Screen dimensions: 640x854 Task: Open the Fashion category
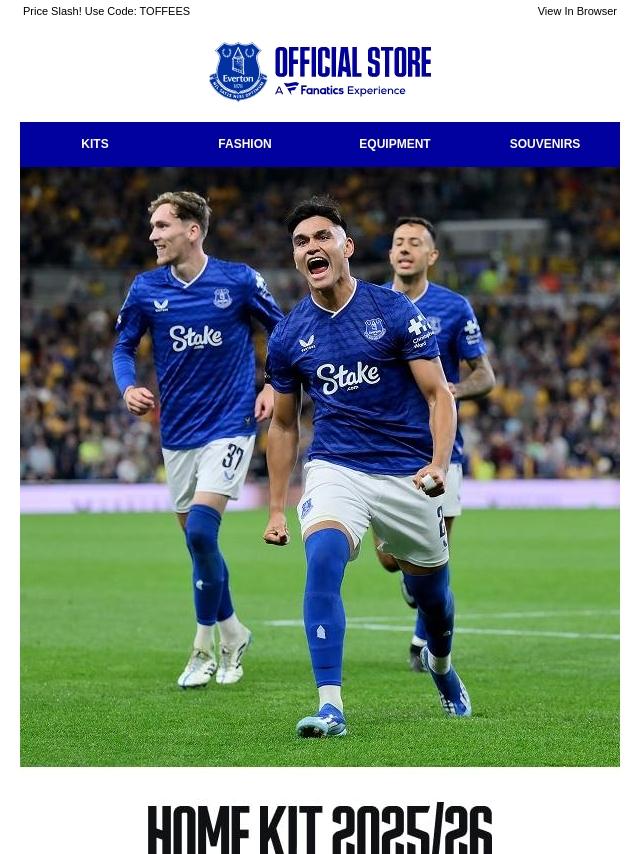click(245, 144)
